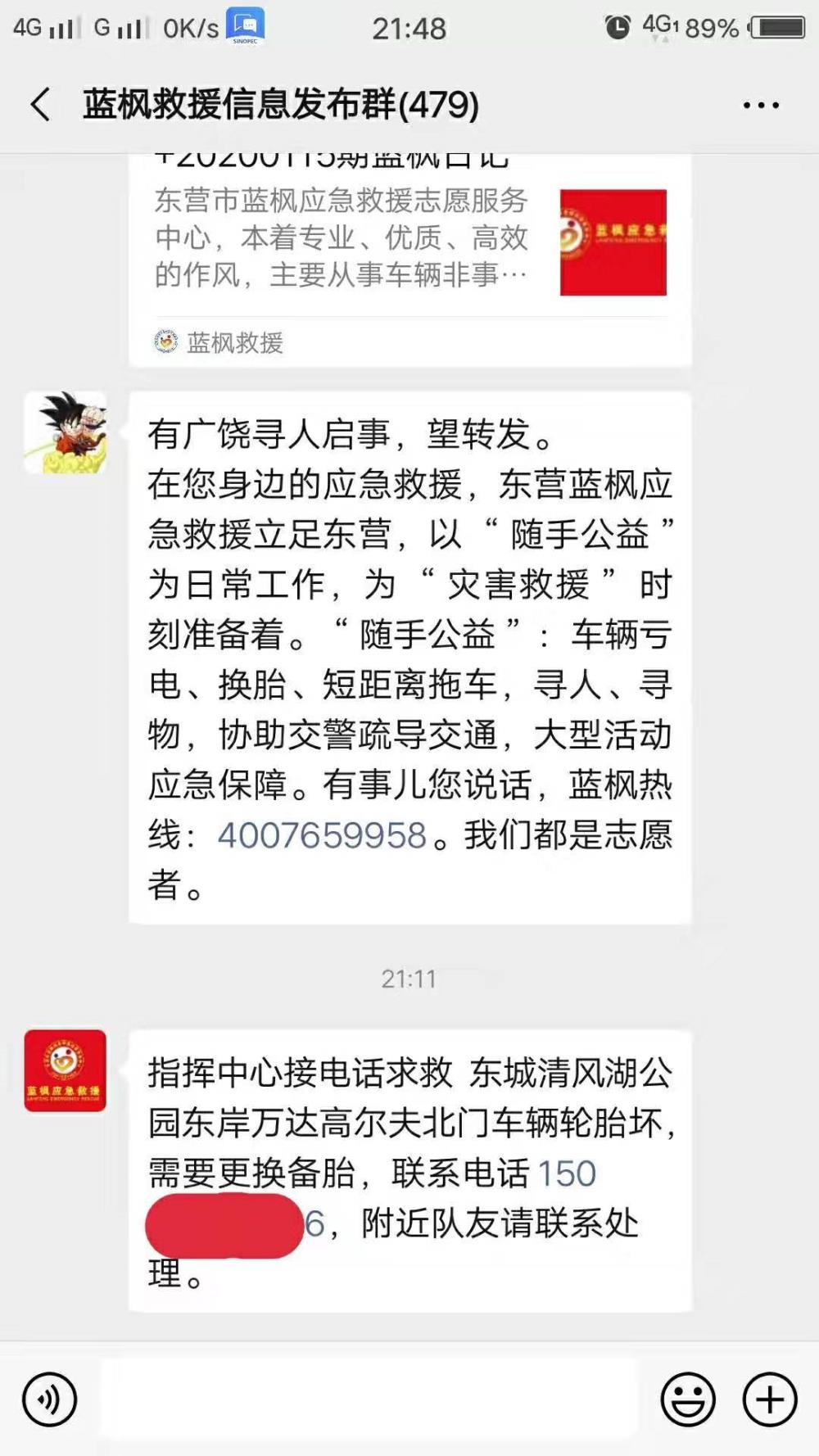This screenshot has width=819, height=1456.
Task: Open the red 蓝枫应急救援 avatar profile
Action: tap(65, 1070)
